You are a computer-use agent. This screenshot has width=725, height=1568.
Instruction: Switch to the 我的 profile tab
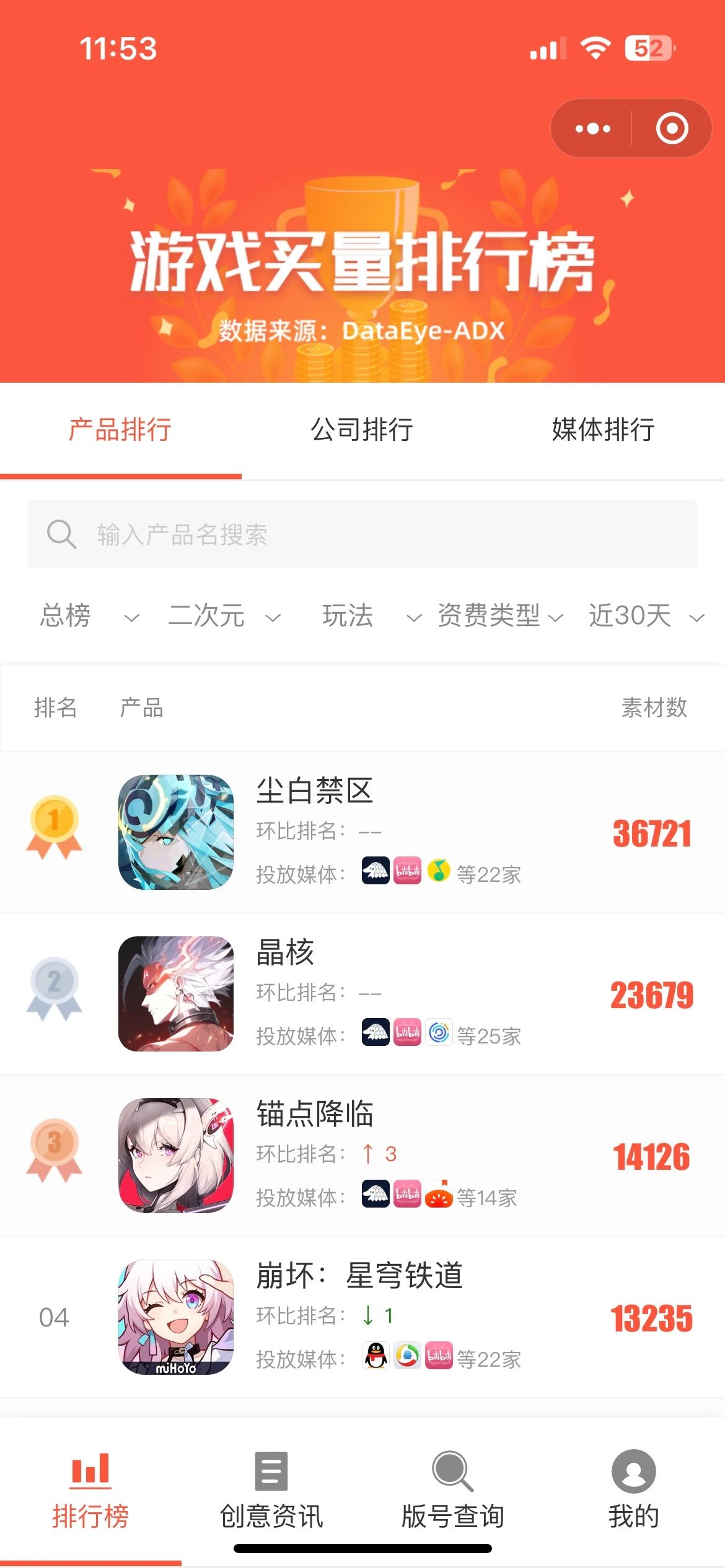[633, 1490]
